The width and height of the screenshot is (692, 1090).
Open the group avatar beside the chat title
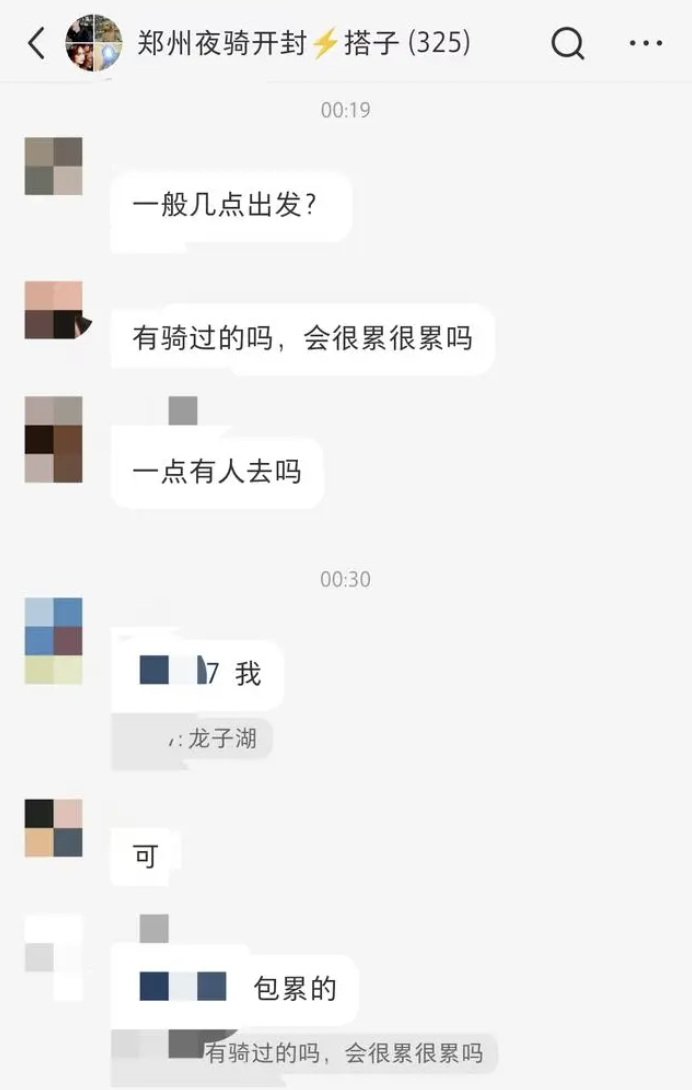coord(94,44)
